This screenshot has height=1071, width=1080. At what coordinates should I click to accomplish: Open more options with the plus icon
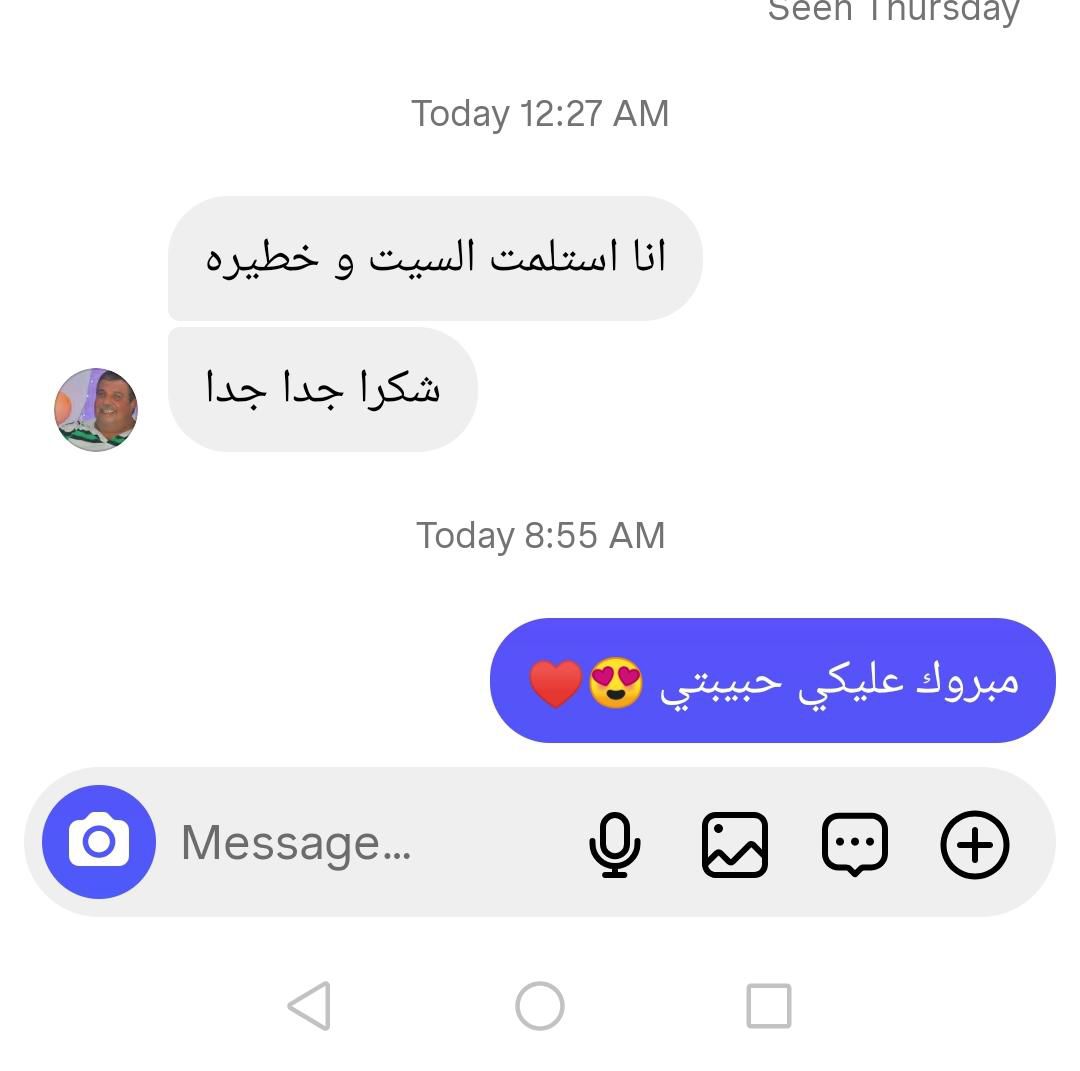[x=975, y=844]
